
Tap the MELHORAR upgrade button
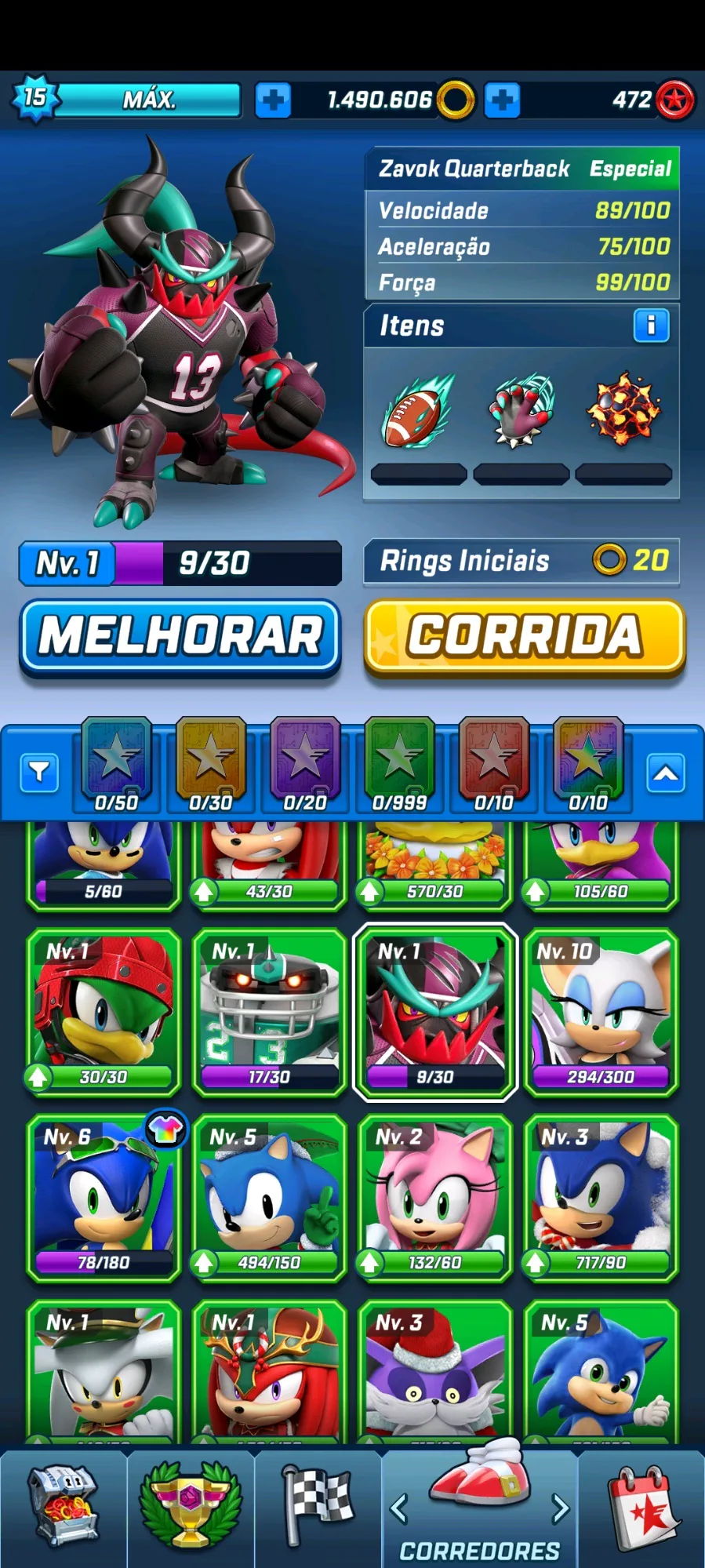[x=180, y=635]
